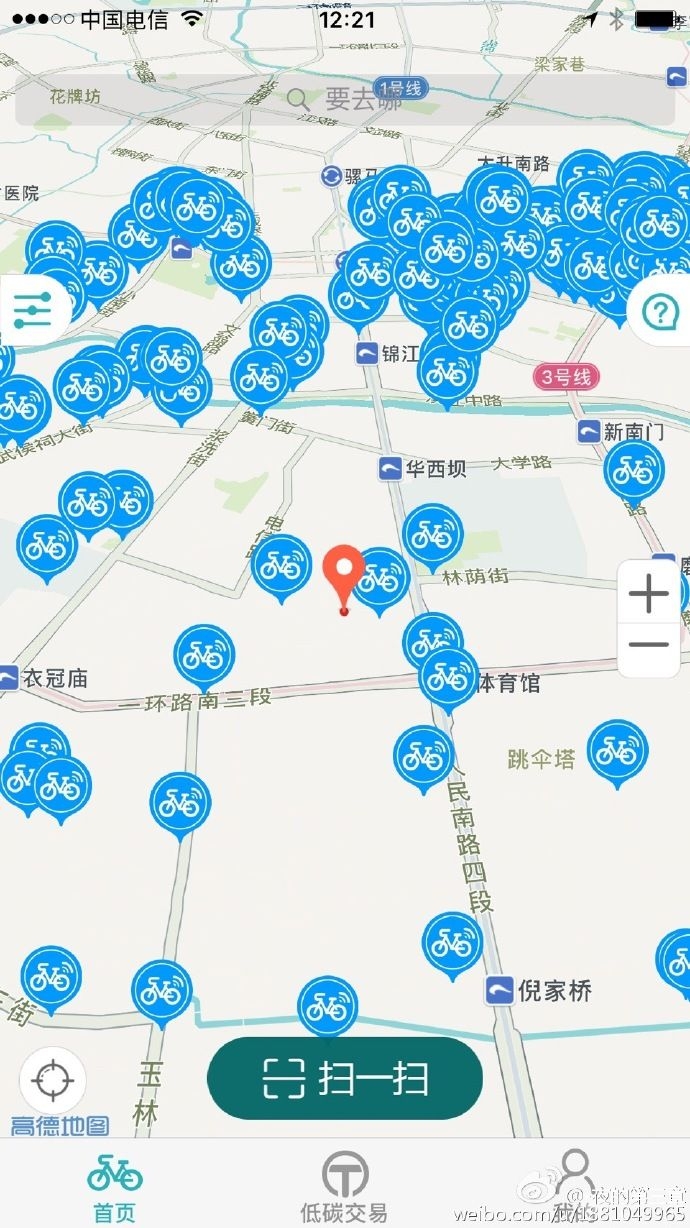Open the help question mark icon

click(660, 312)
